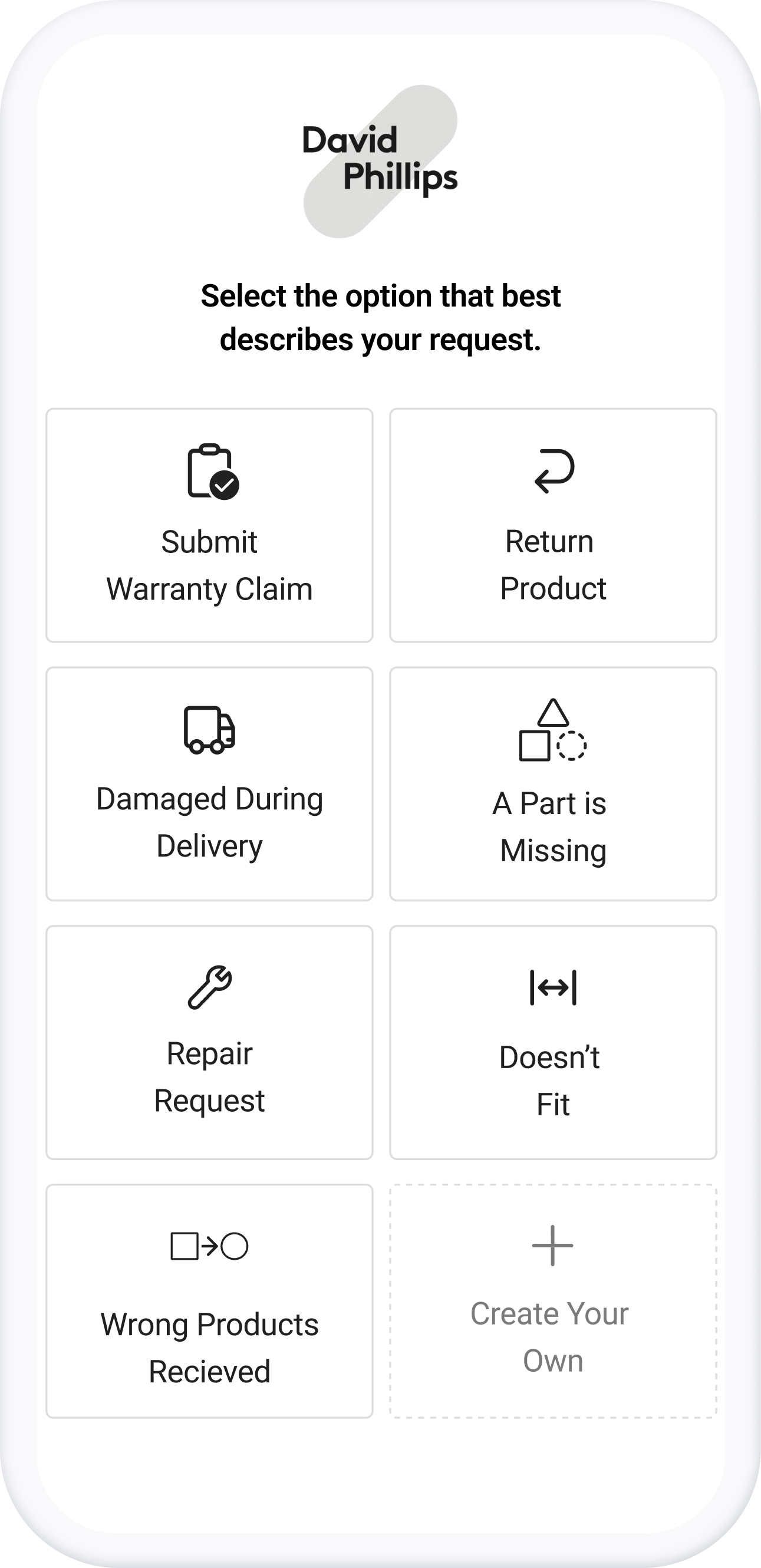
Task: Open Damaged During Delivery request
Action: point(209,784)
